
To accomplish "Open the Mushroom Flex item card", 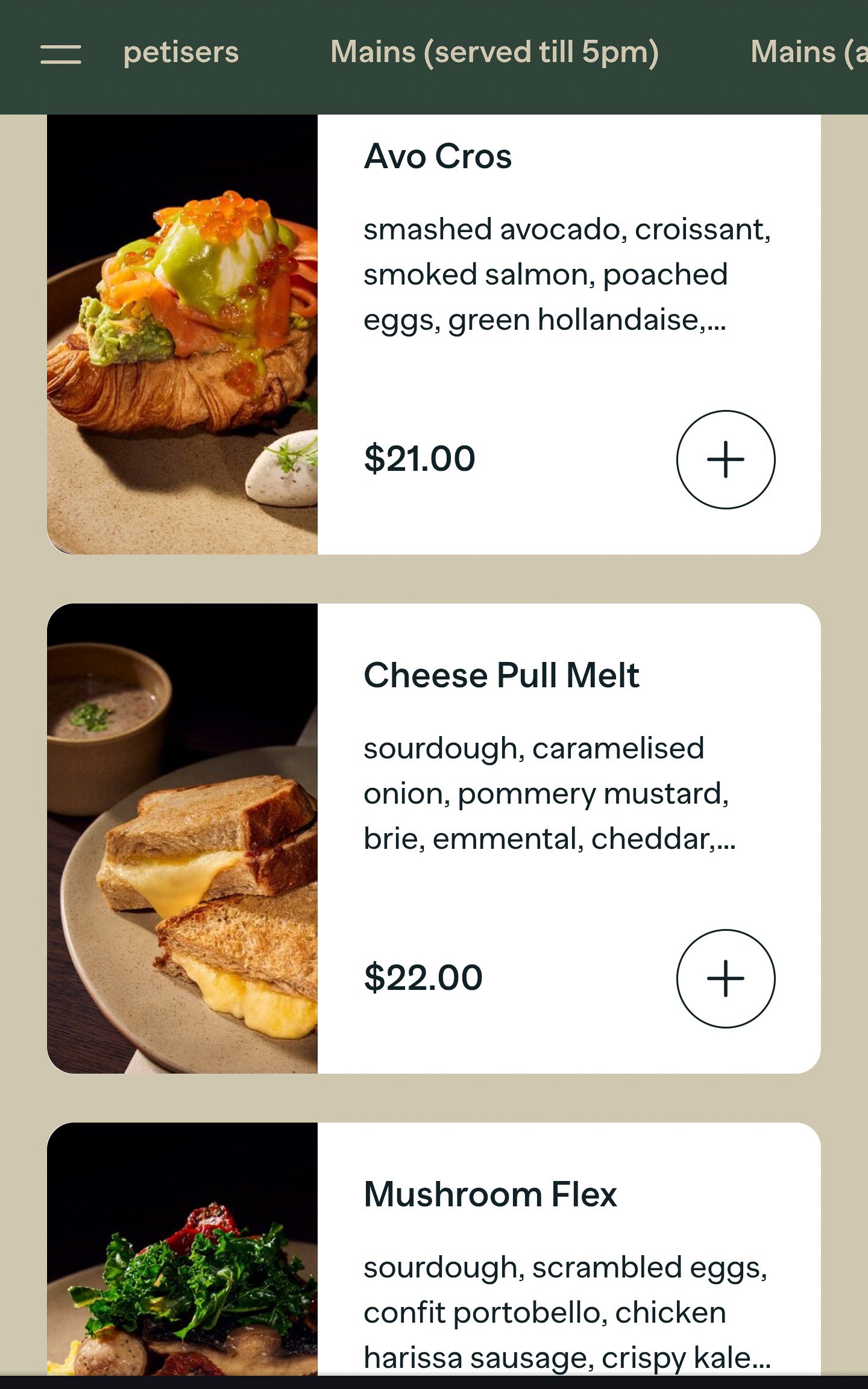I will (x=490, y=1194).
